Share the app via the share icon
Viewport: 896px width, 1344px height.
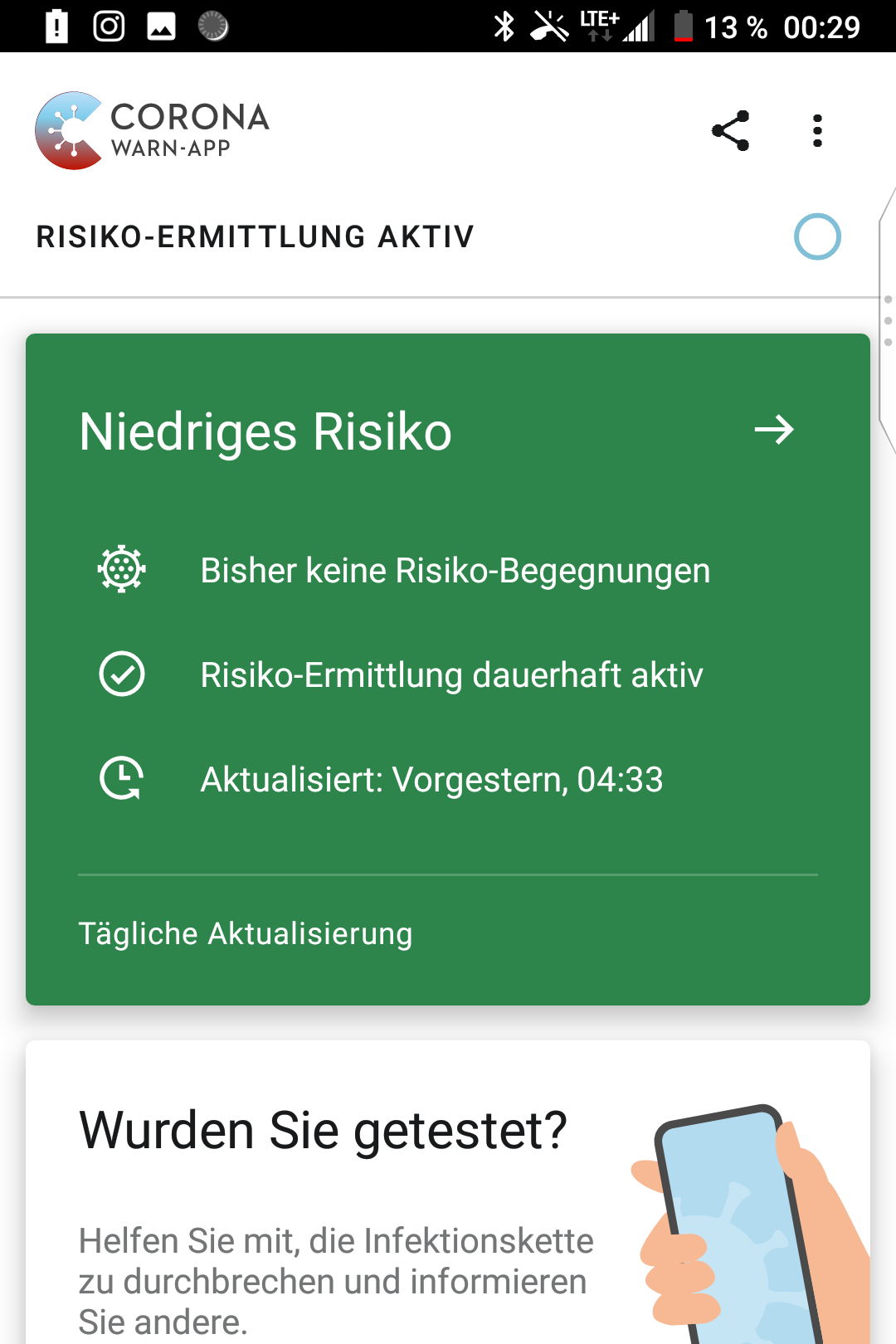(x=729, y=130)
